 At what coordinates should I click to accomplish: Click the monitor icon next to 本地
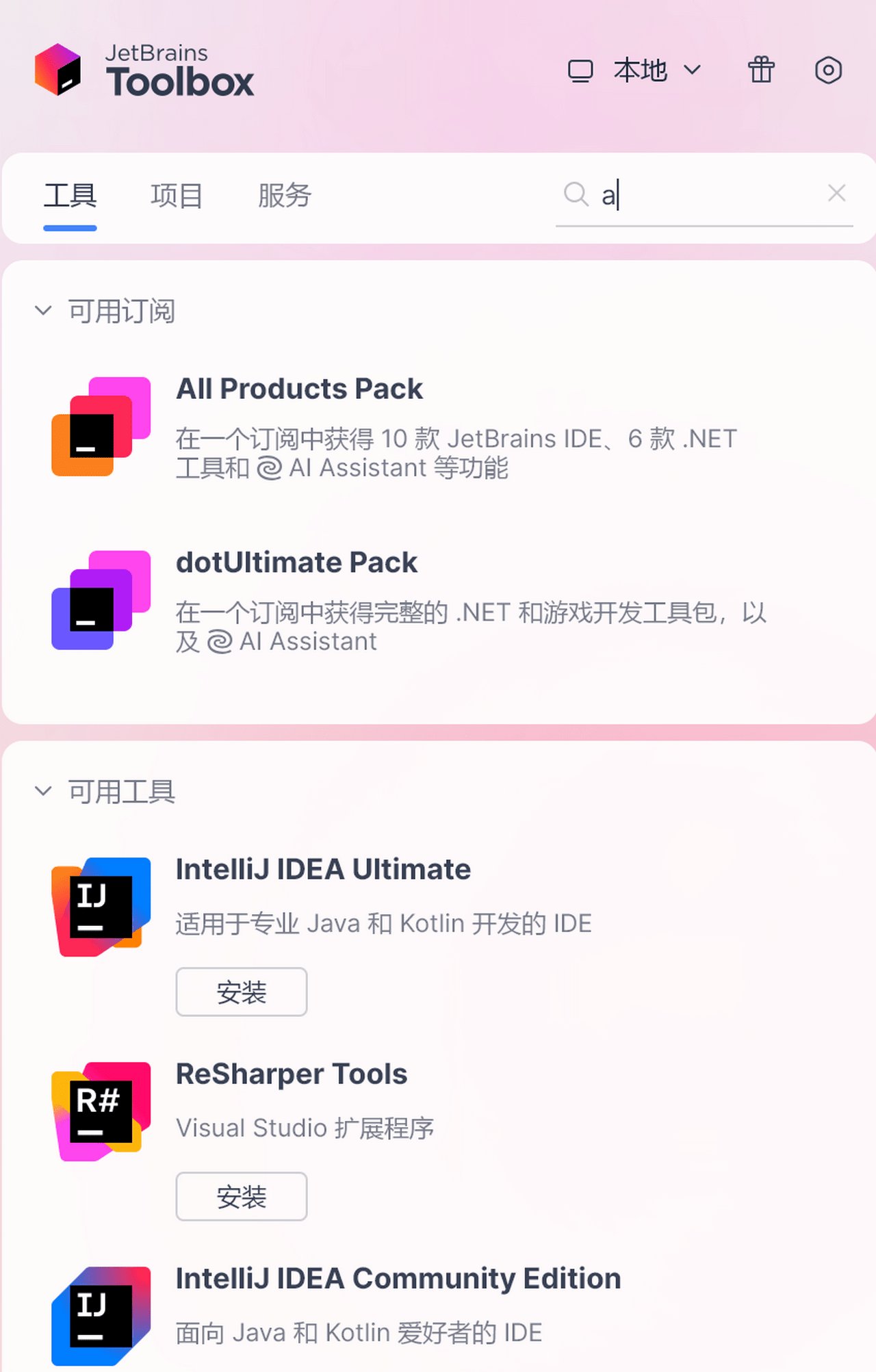581,70
